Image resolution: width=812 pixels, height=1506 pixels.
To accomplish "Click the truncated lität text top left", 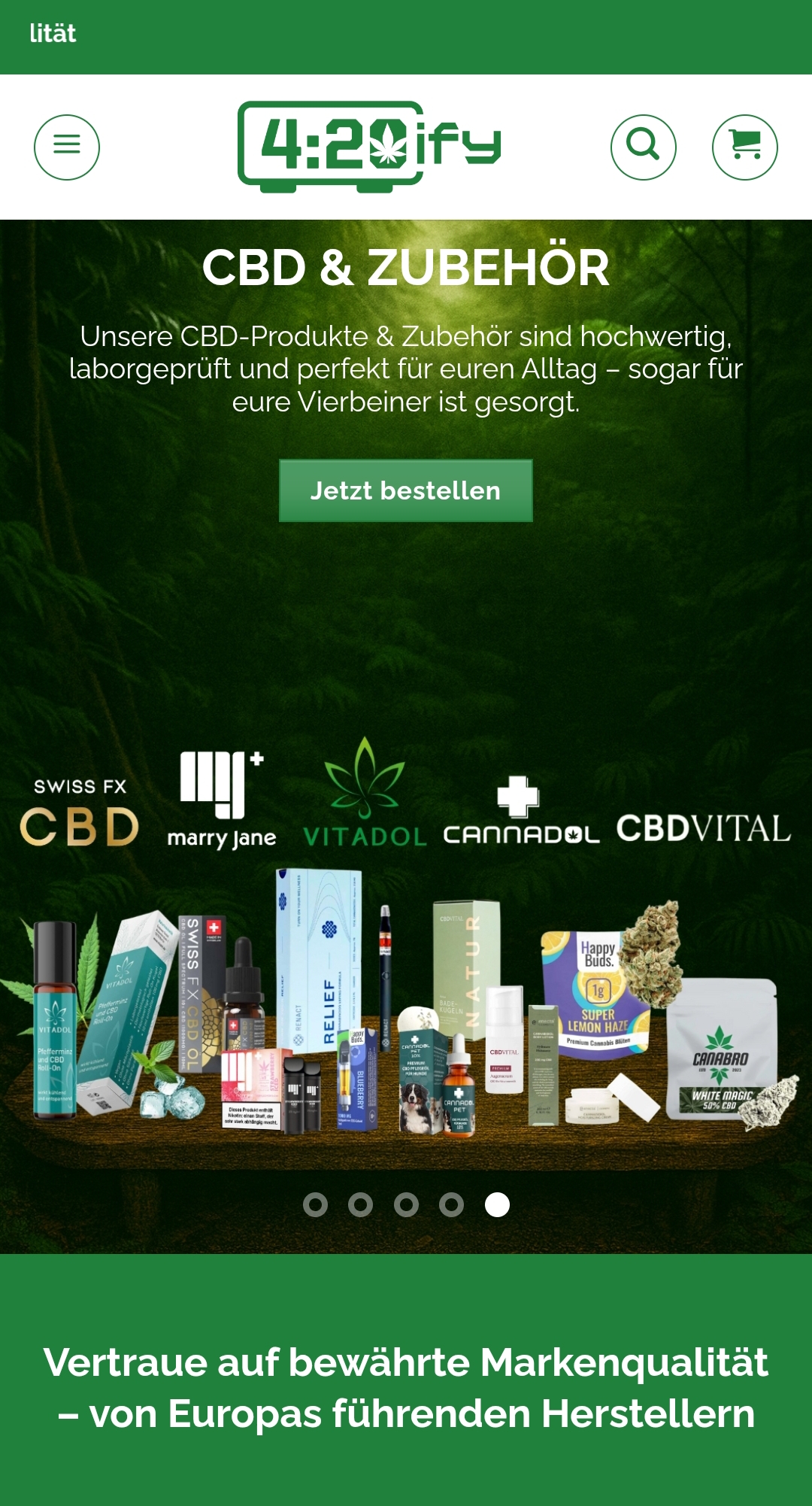I will (x=52, y=33).
